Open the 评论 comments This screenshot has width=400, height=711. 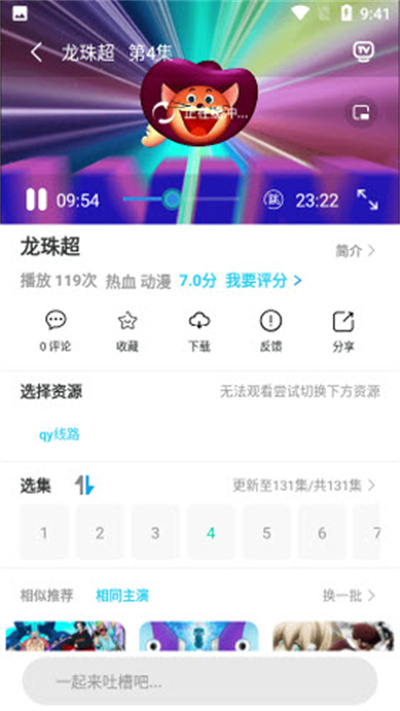(x=55, y=331)
